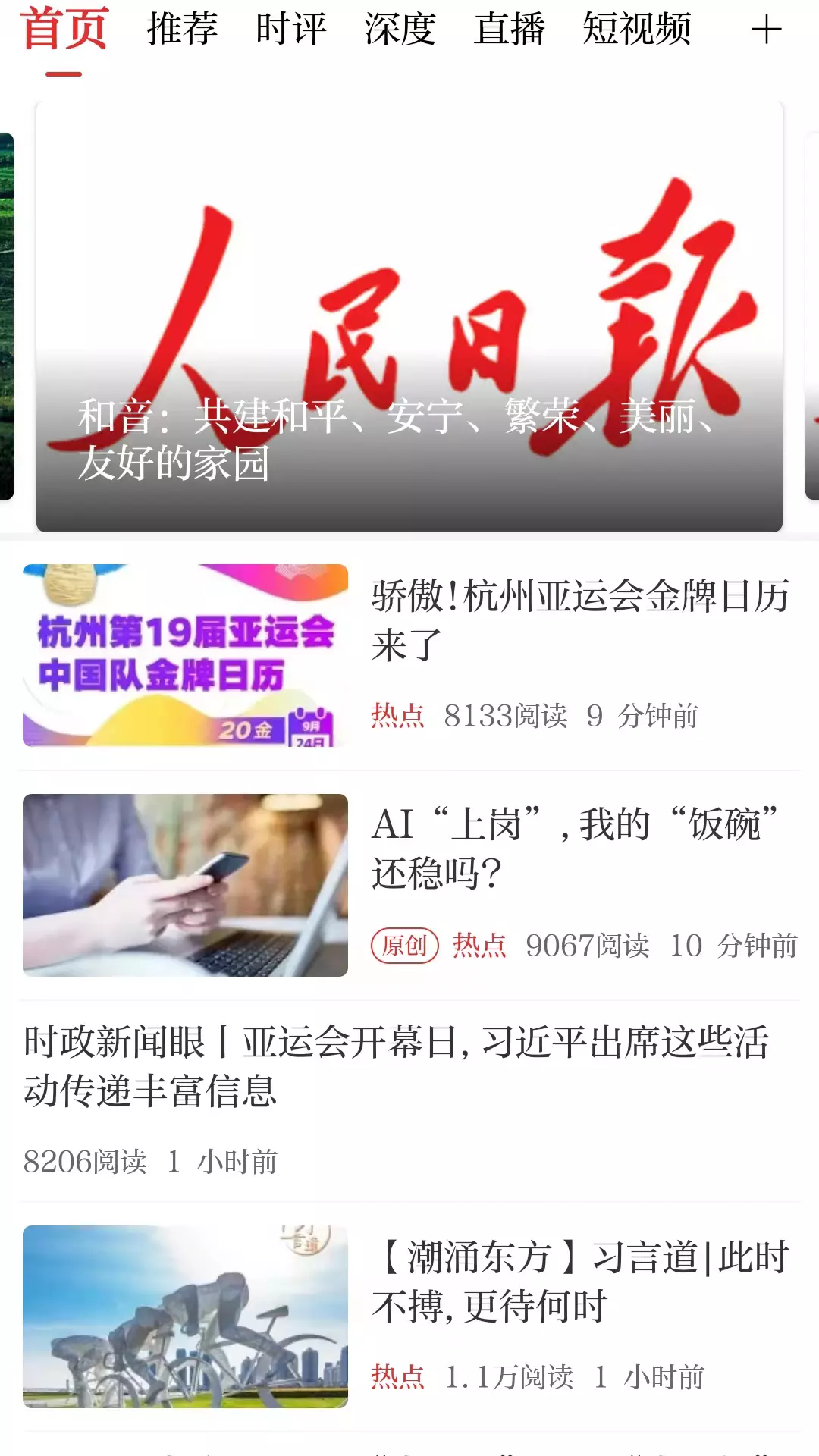Image resolution: width=819 pixels, height=1456 pixels.
Task: Open the 和音 featured banner article
Action: coord(409,317)
